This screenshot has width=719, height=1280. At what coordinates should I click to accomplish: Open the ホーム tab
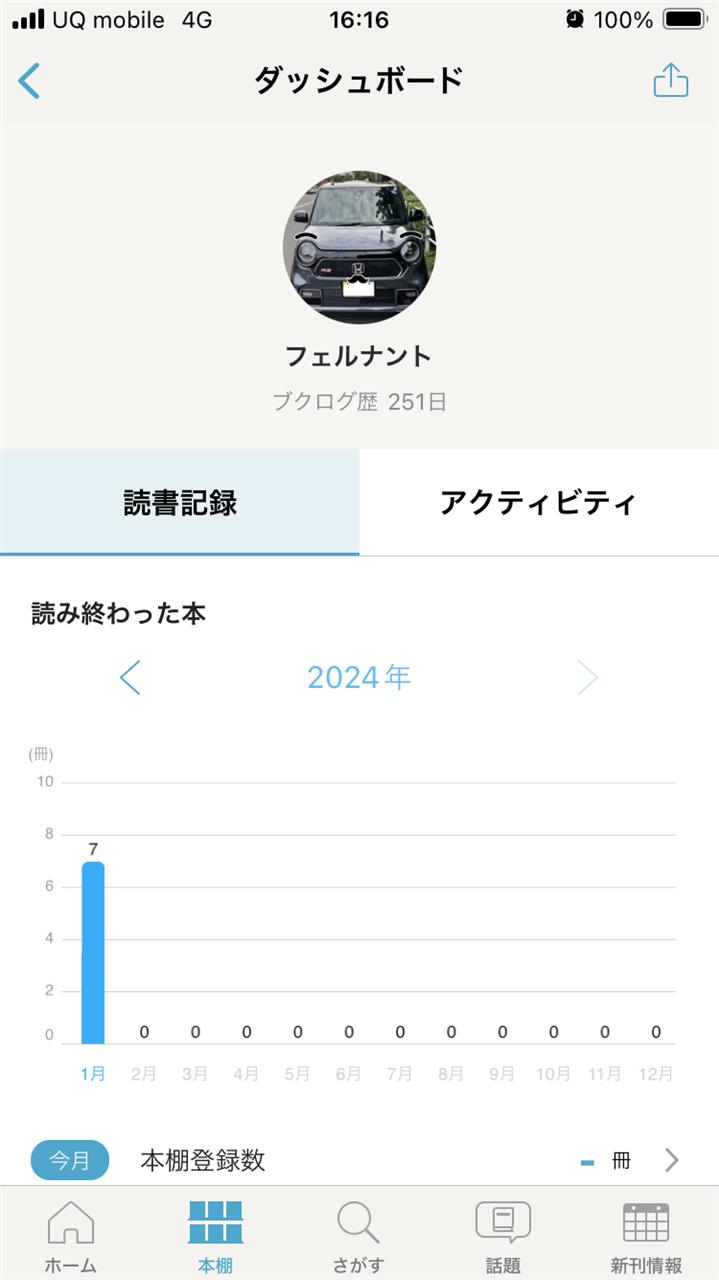(71, 1236)
